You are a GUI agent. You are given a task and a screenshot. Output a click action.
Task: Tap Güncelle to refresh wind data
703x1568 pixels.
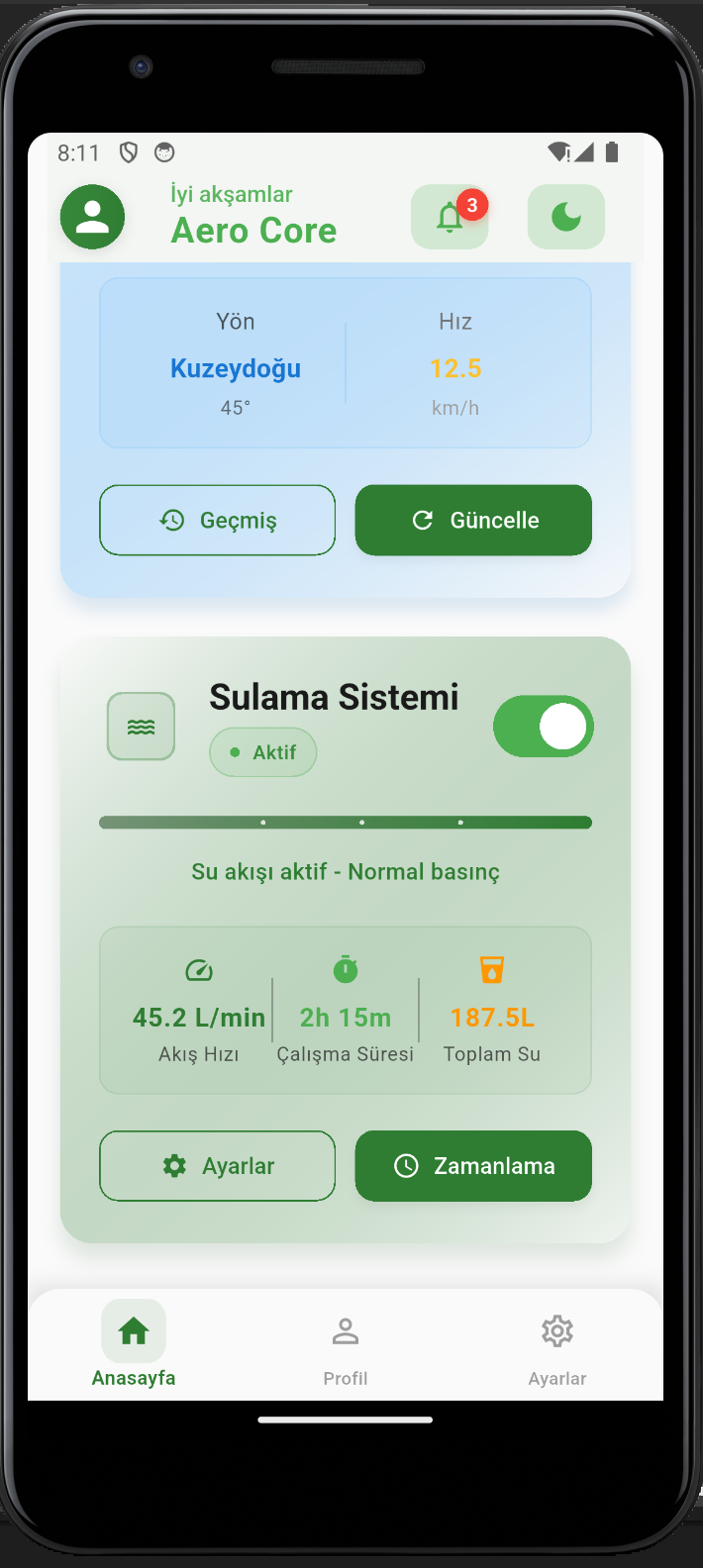point(473,520)
